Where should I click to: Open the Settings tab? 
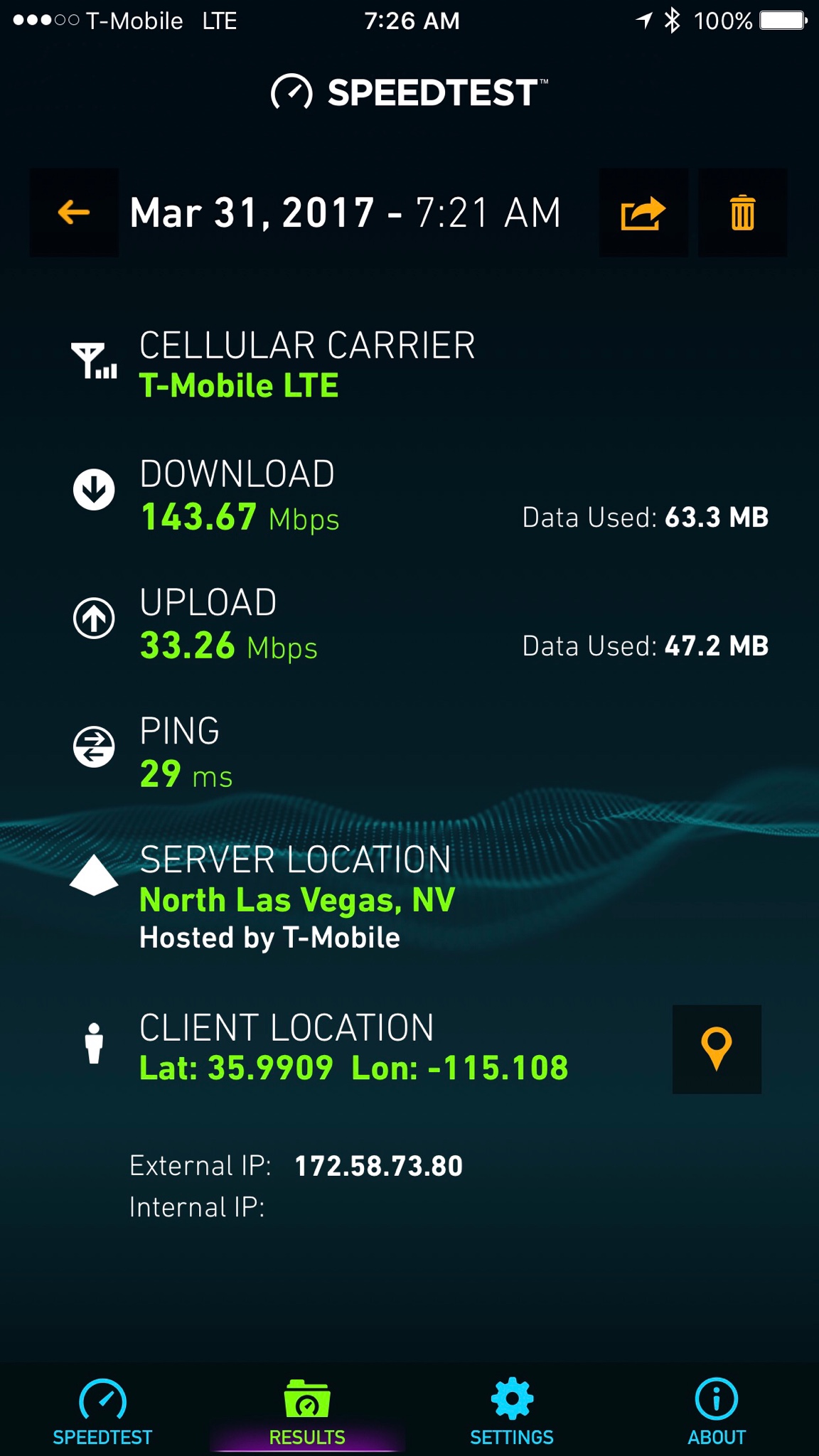(x=512, y=1412)
